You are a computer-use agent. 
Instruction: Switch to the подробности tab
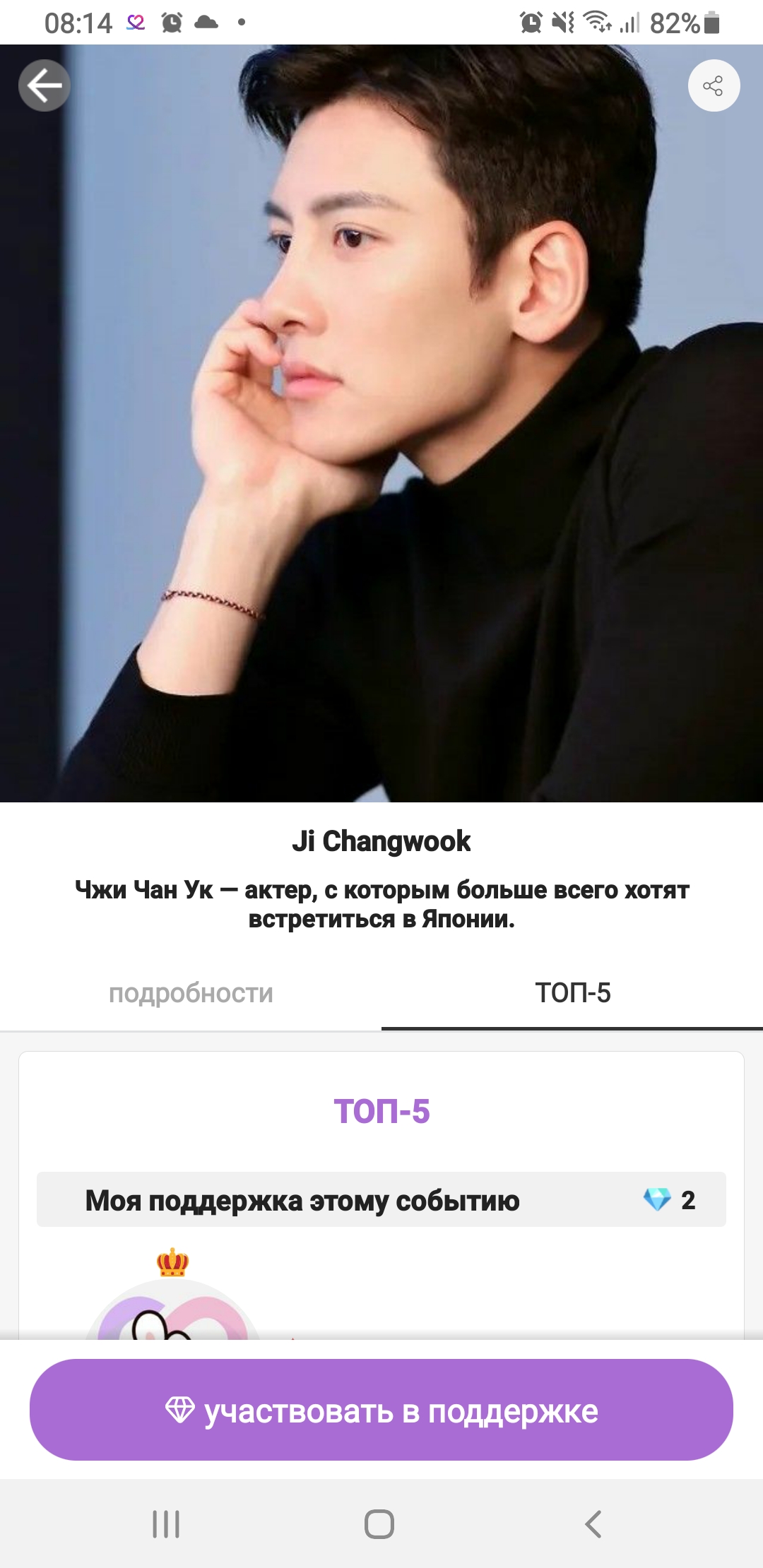[191, 993]
